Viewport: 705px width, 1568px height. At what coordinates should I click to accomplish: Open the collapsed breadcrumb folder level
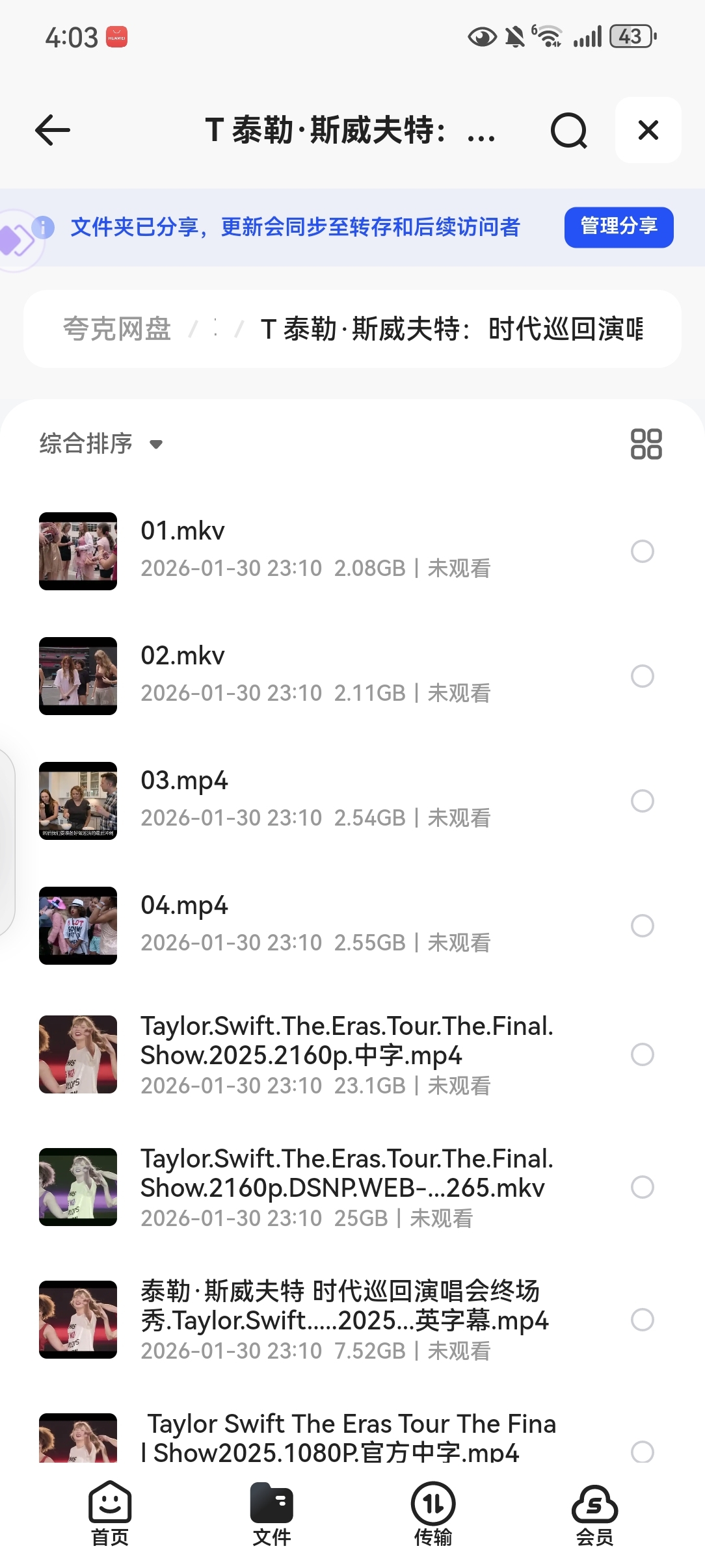pos(215,329)
